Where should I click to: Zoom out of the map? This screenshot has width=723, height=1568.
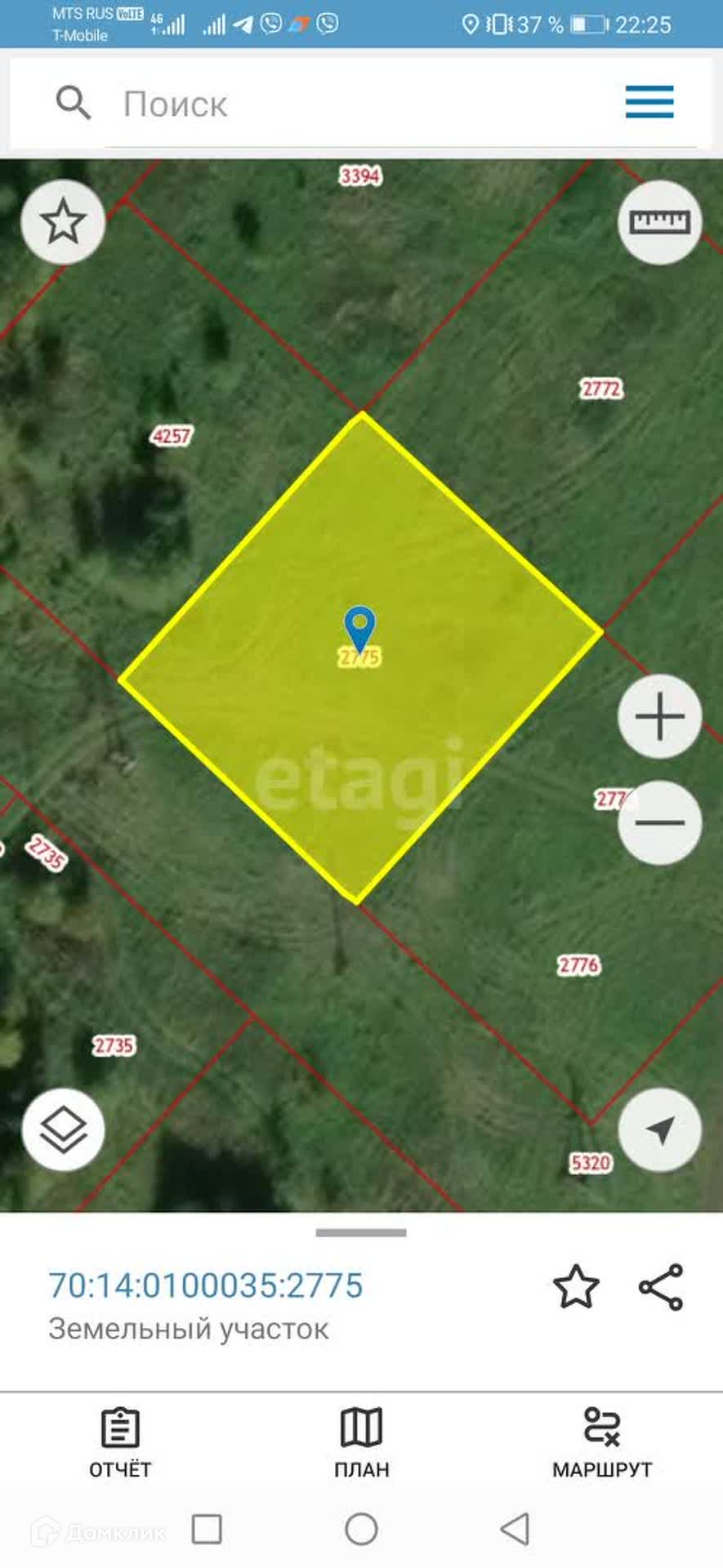click(659, 822)
